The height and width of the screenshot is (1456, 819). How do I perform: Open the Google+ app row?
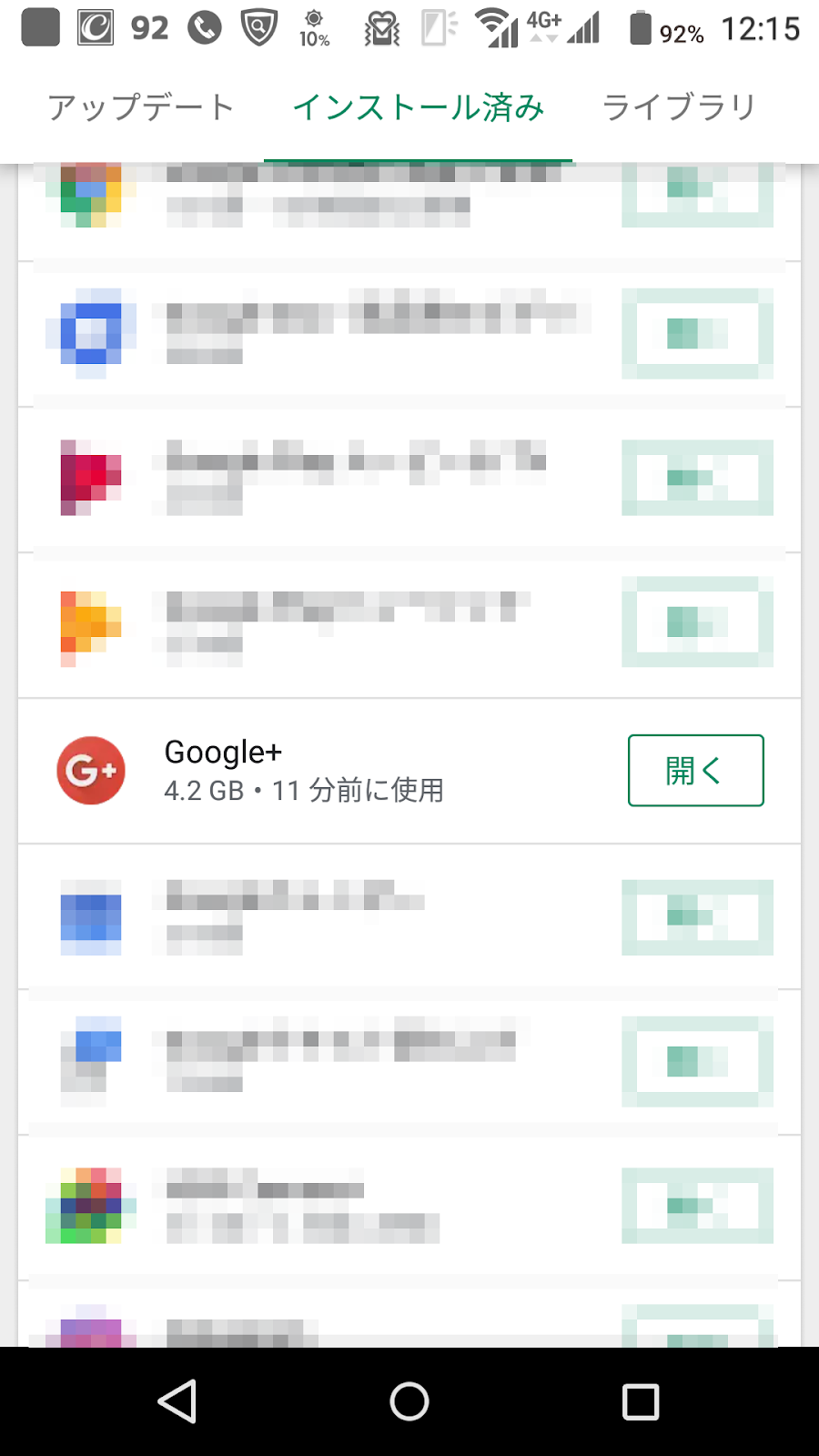click(x=409, y=771)
